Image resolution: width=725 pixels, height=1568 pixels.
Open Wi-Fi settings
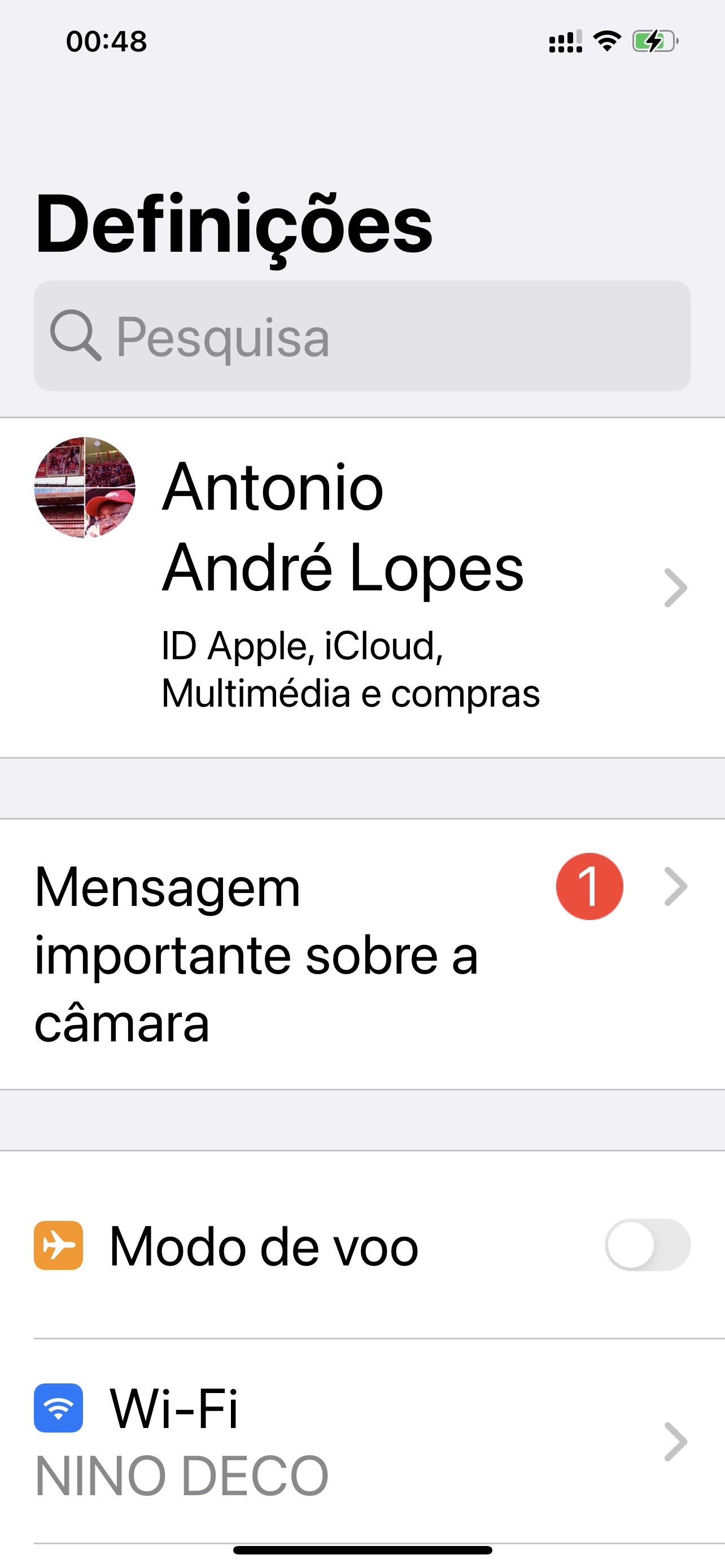pyautogui.click(x=362, y=1440)
